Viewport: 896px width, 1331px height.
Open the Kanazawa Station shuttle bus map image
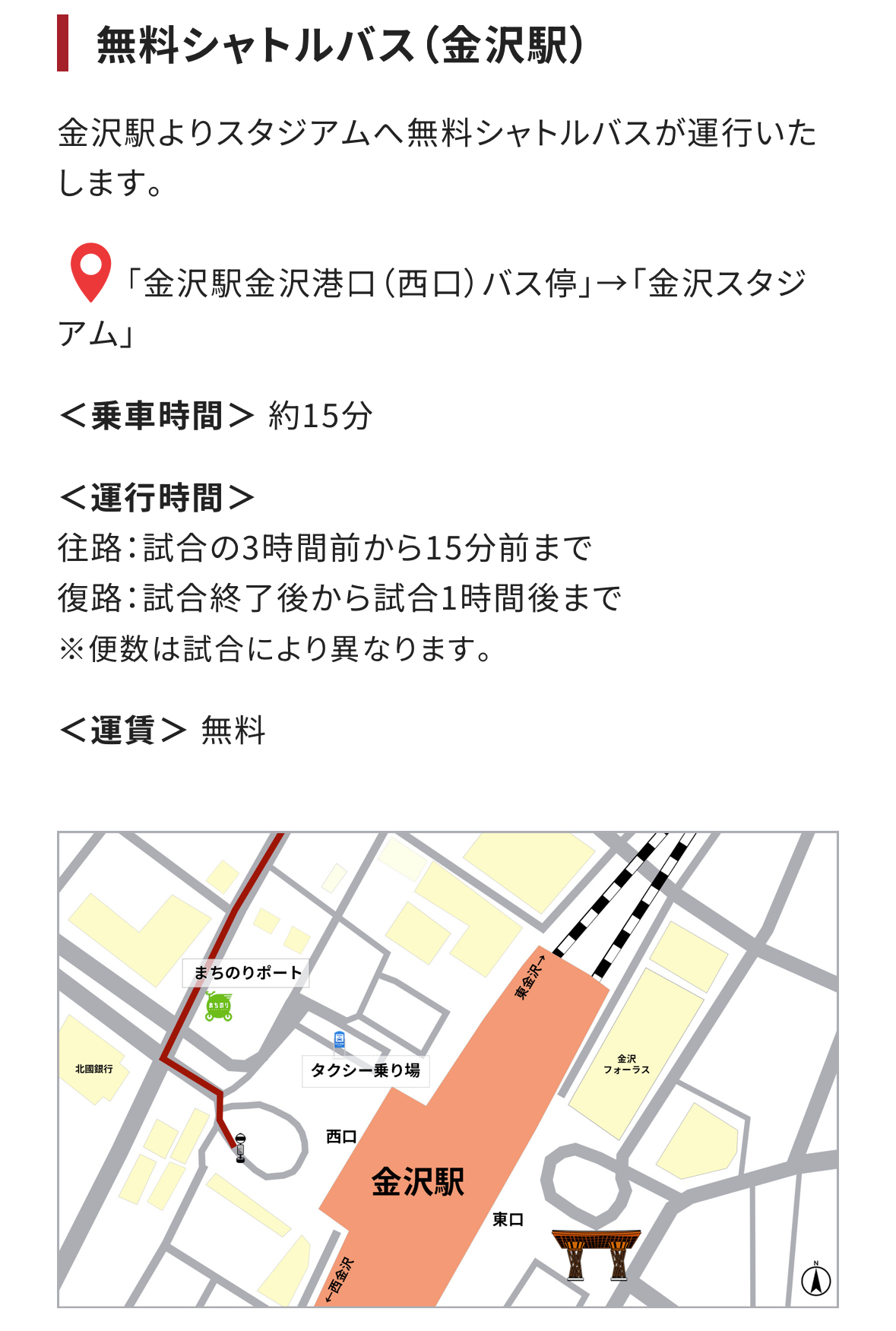coord(448,1069)
